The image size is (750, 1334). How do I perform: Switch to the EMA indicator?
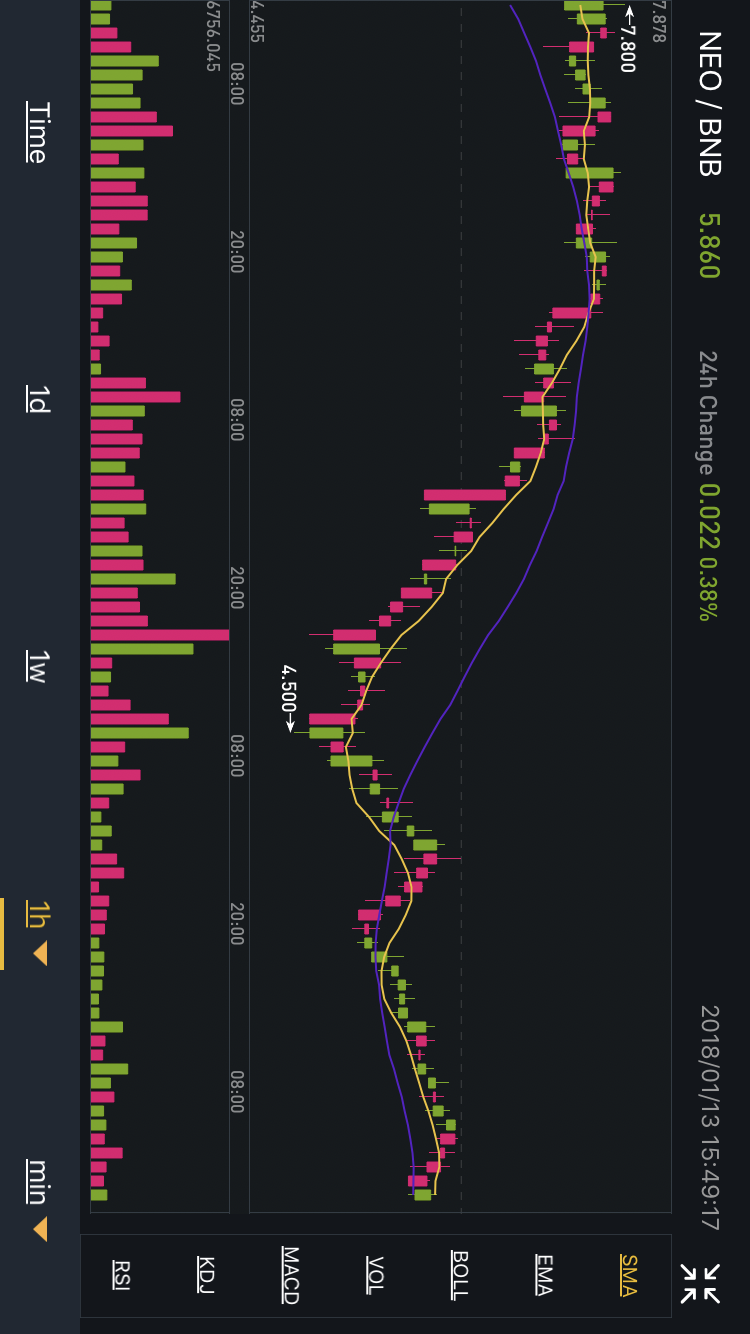544,1274
